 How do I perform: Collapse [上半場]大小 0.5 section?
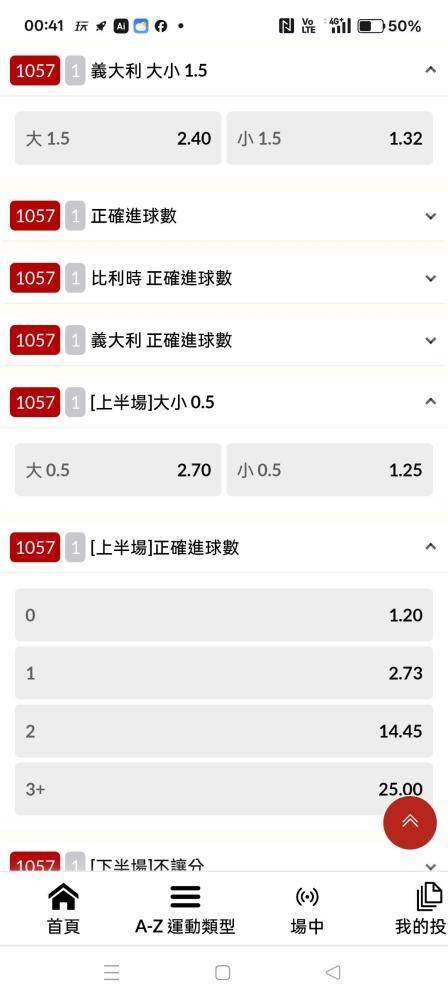pyautogui.click(x=431, y=402)
